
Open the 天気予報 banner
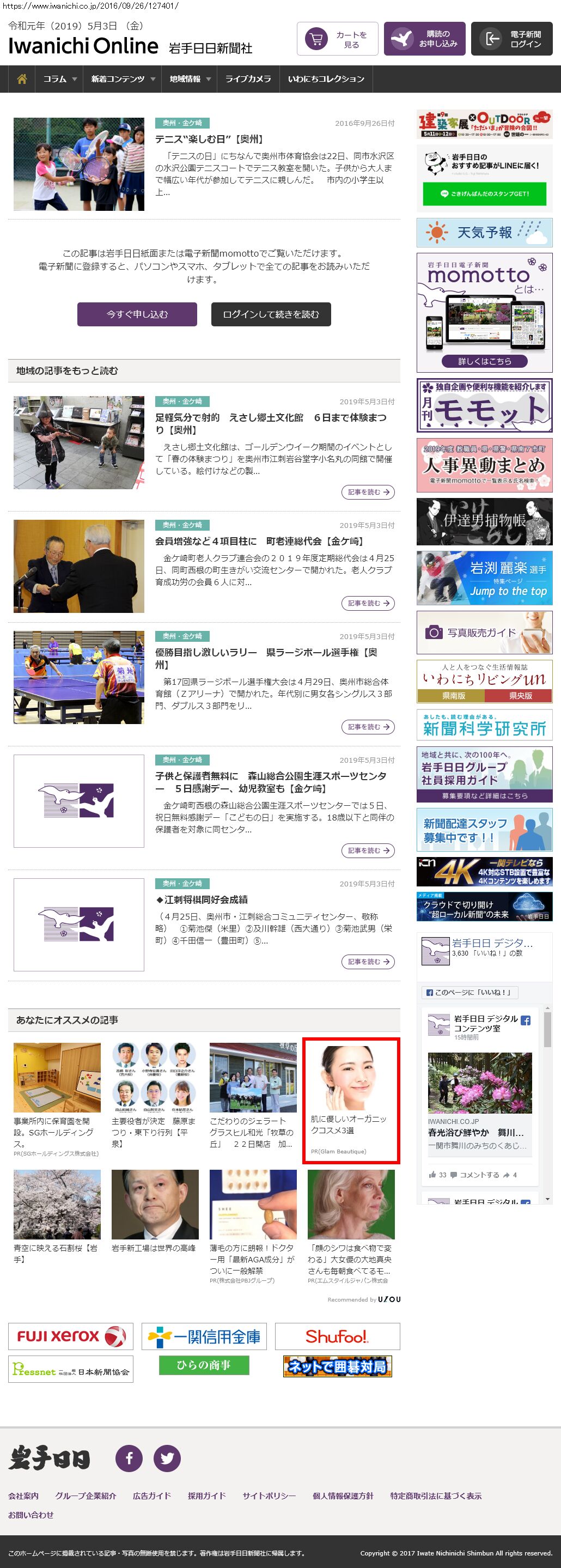tap(484, 233)
